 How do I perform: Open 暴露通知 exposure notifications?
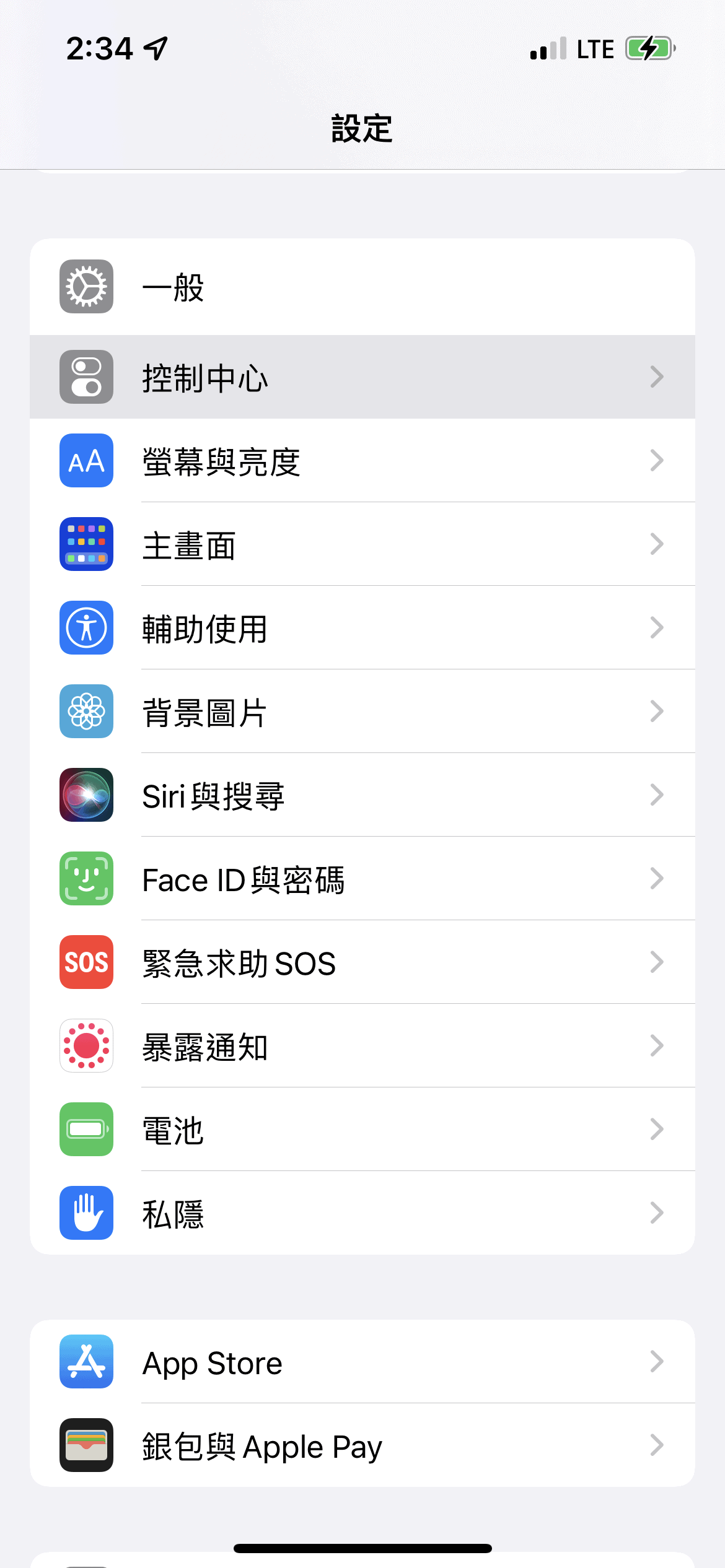pos(362,1046)
